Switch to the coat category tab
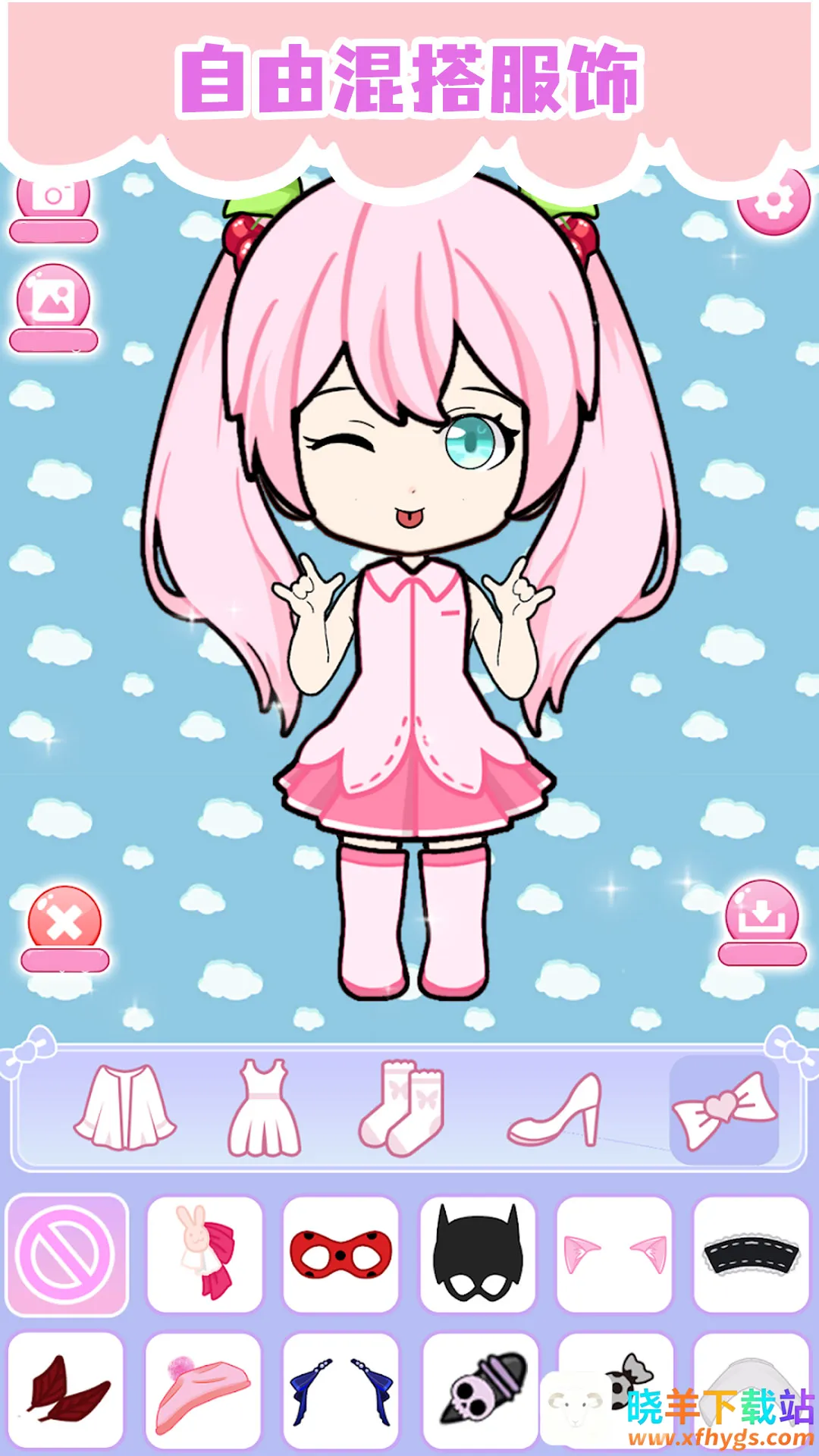Viewport: 819px width, 1456px height. point(125,1109)
